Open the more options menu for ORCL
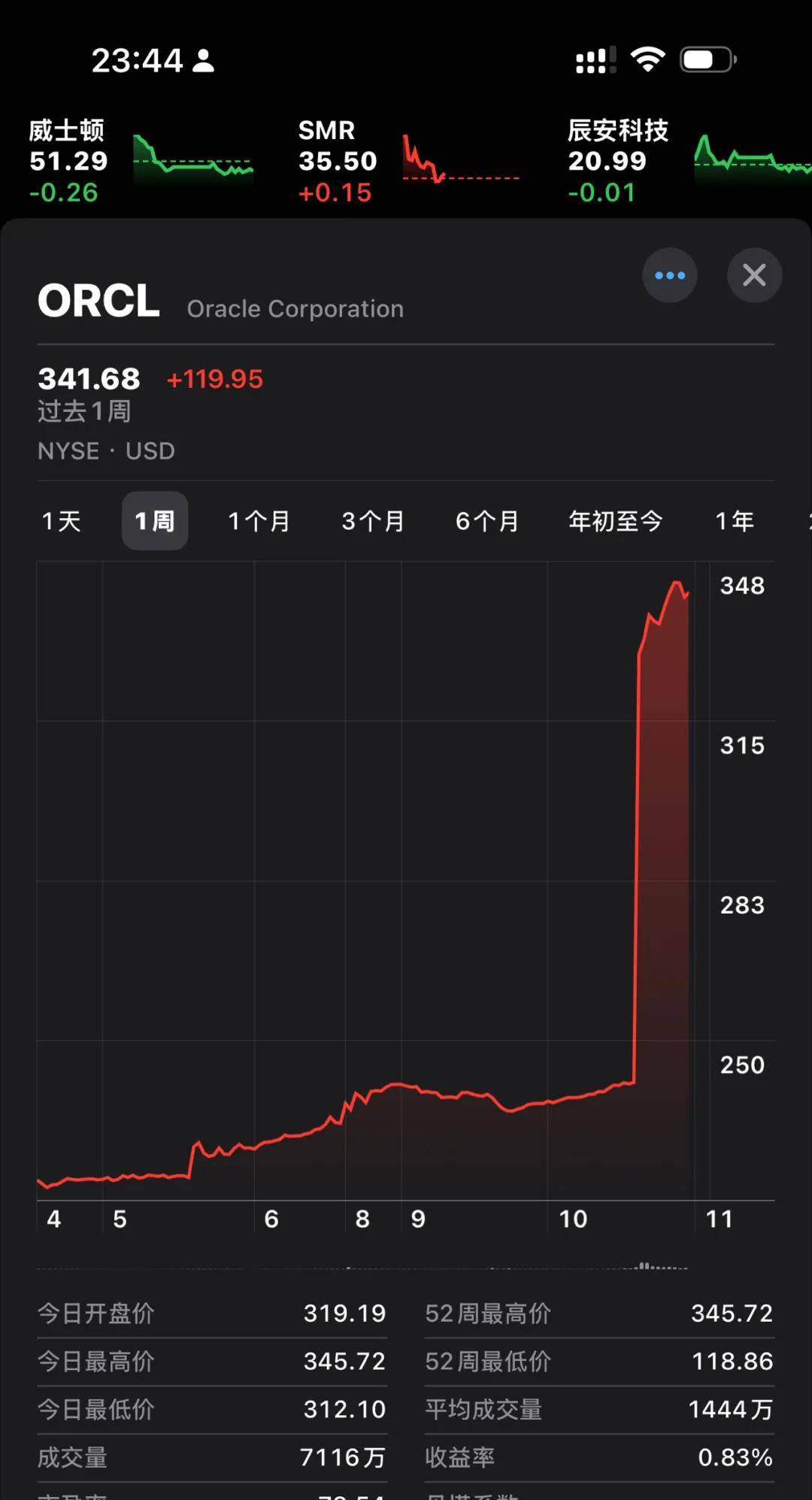This screenshot has width=812, height=1500. [670, 275]
